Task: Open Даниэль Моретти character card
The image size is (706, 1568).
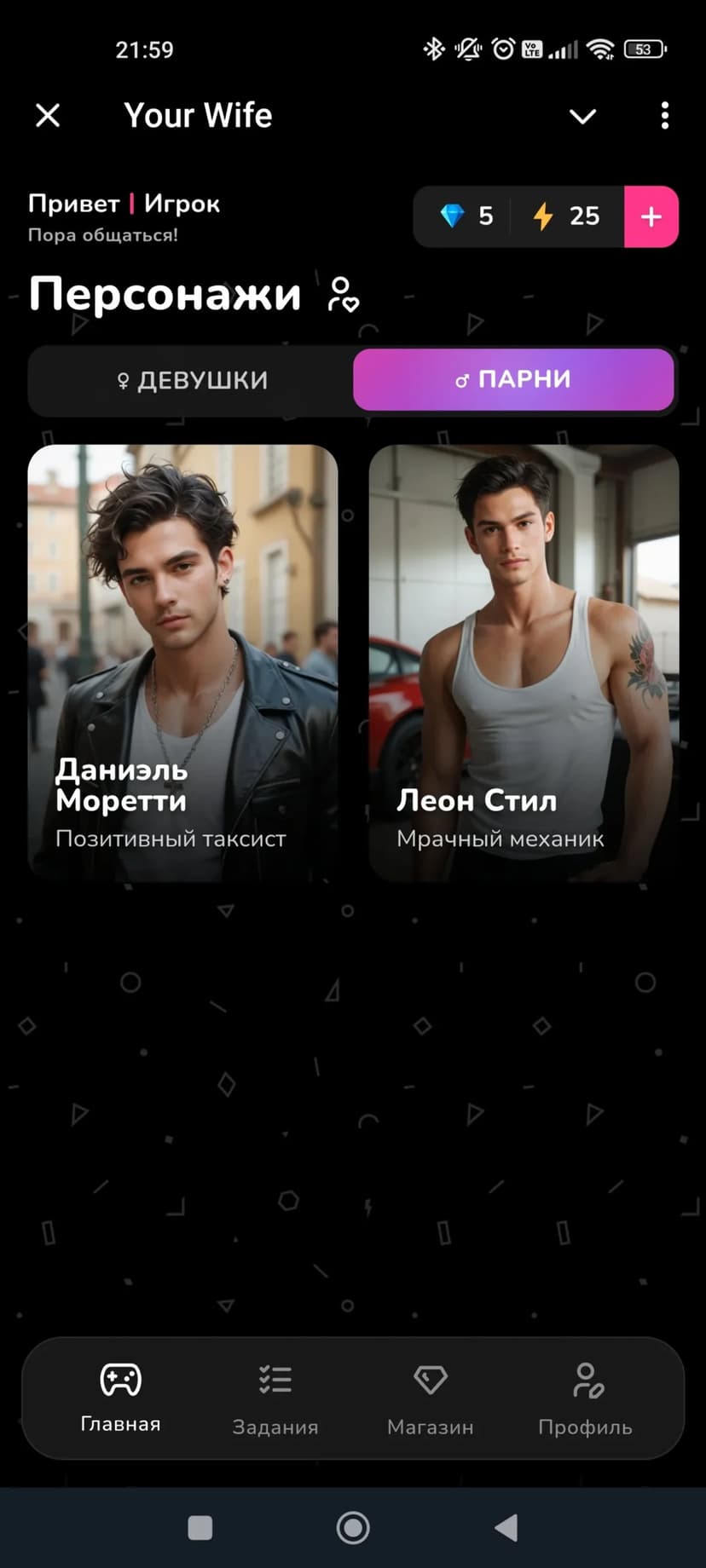Action: pos(182,662)
